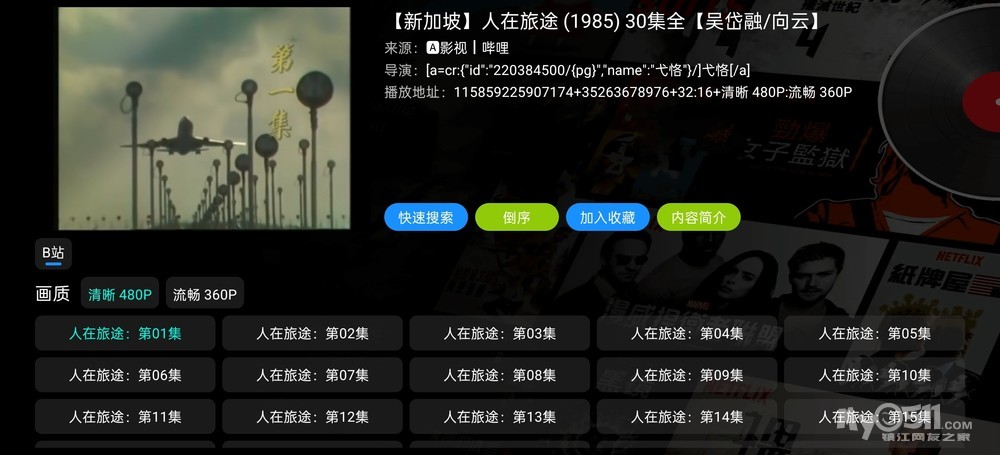Open 人在旅途：第07集

click(312, 375)
